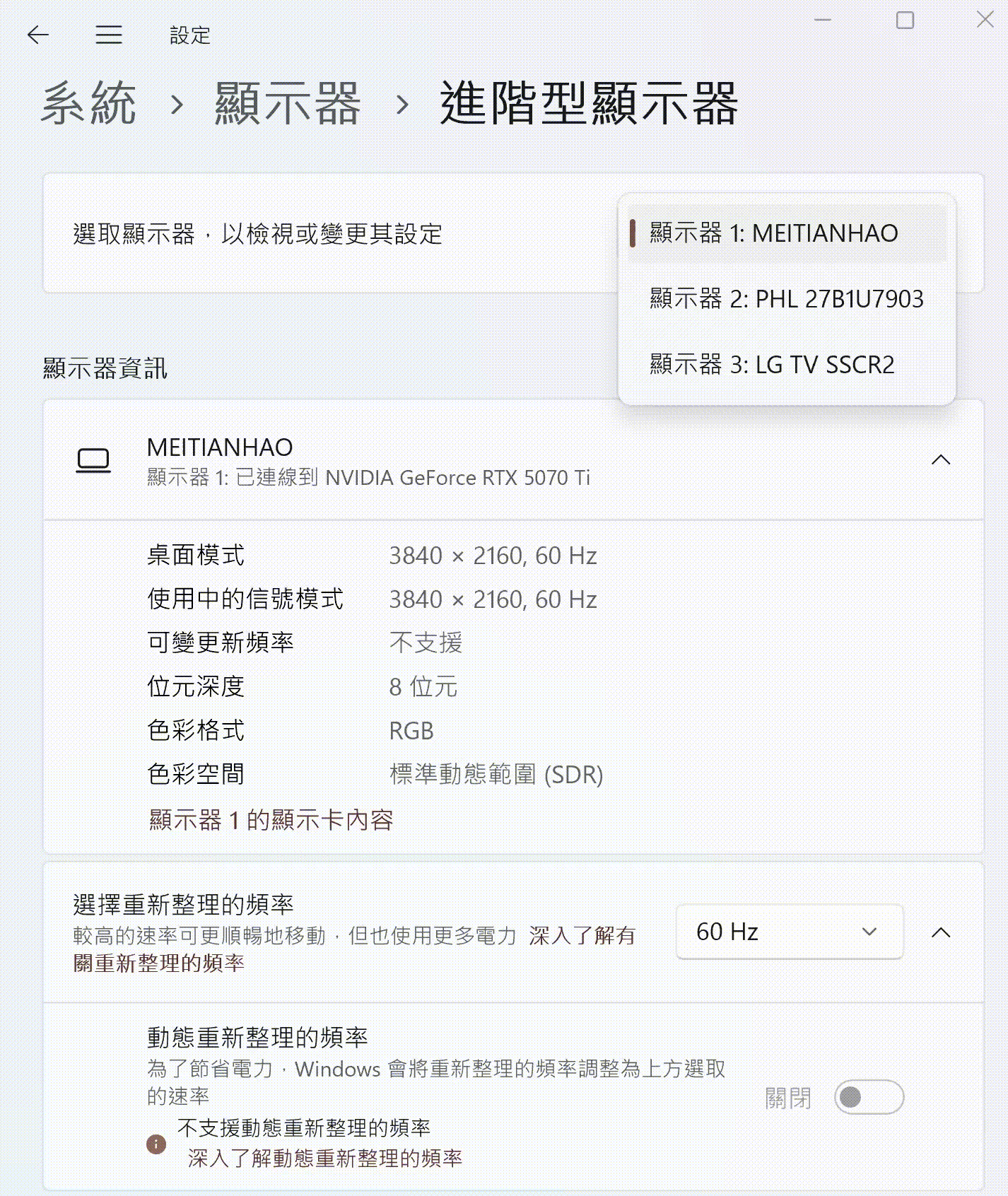Open the 60 Hz refresh rate dropdown
Viewport: 1008px width, 1196px height.
click(x=789, y=932)
